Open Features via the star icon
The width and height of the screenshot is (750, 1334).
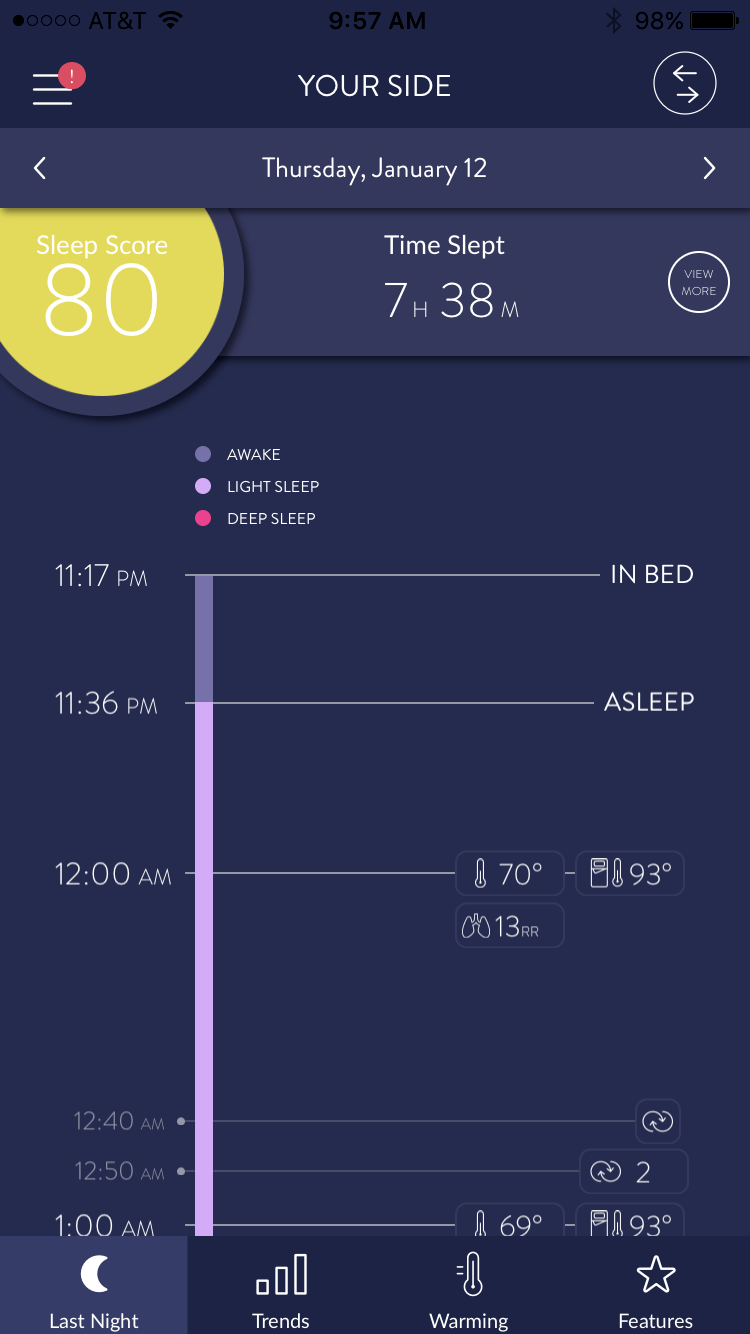(x=656, y=1275)
